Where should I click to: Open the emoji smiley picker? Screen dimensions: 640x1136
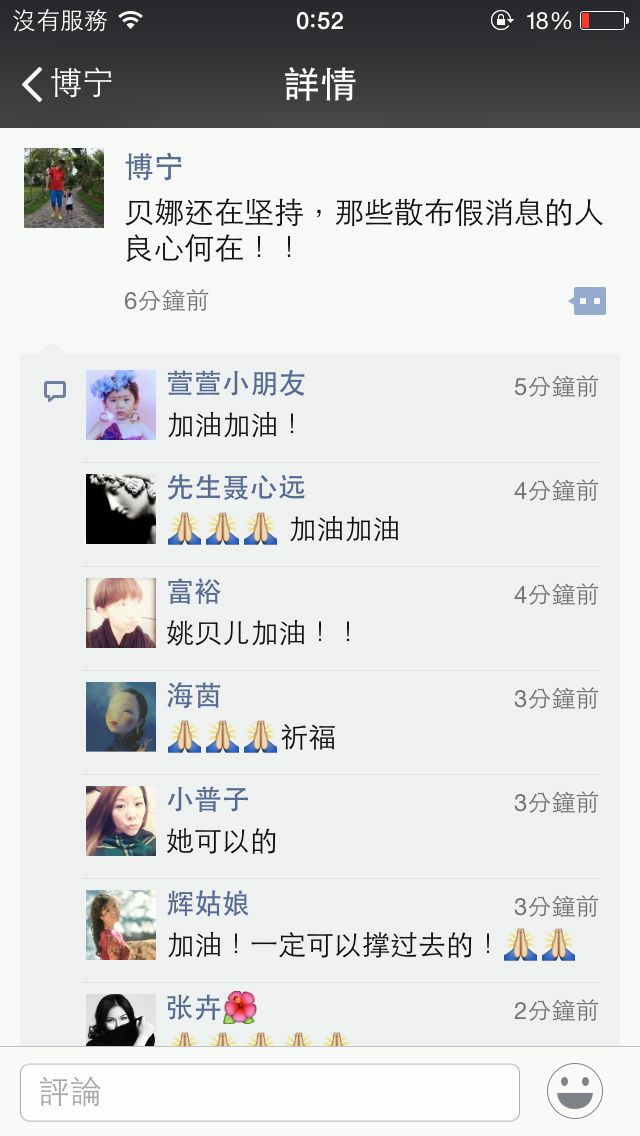click(575, 1091)
